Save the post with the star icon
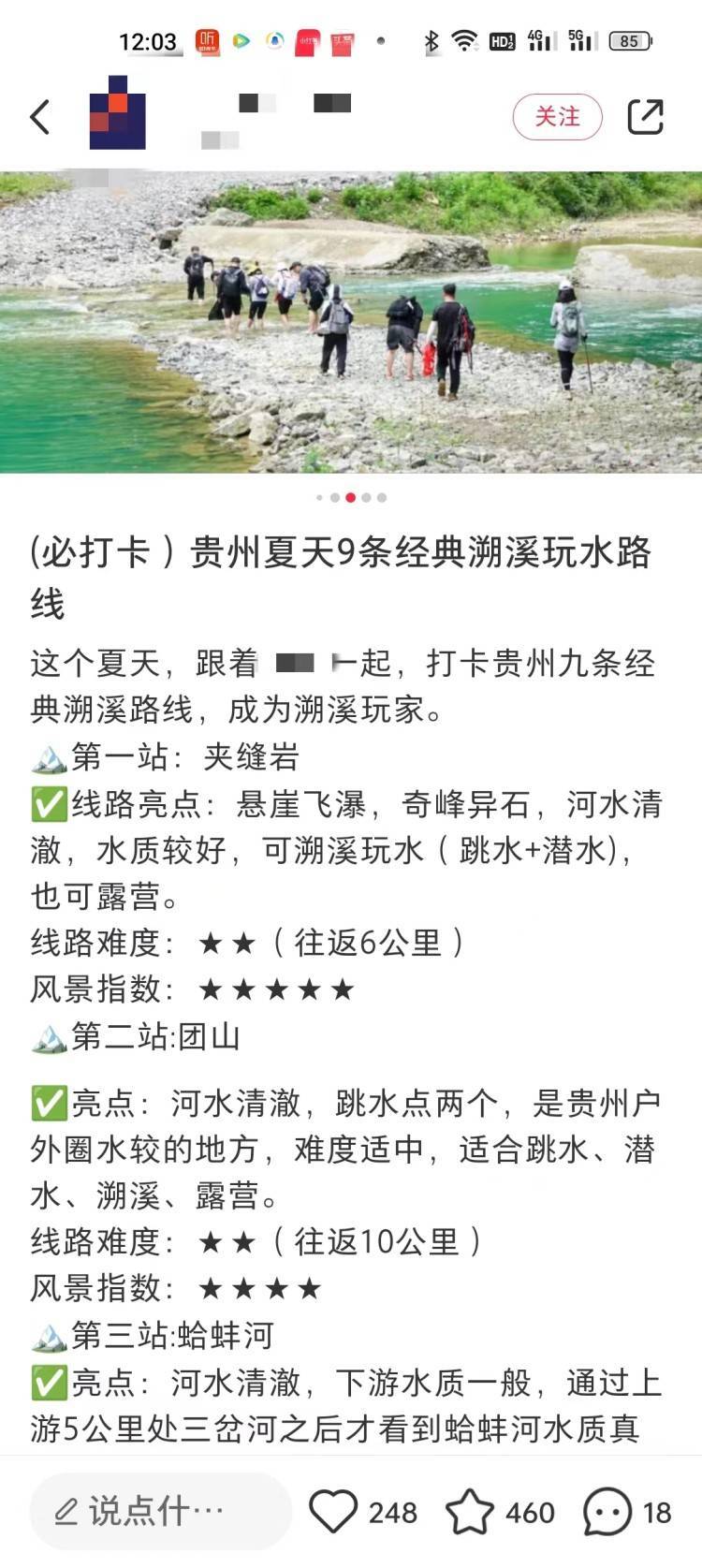The height and width of the screenshot is (1568, 702). click(469, 1511)
